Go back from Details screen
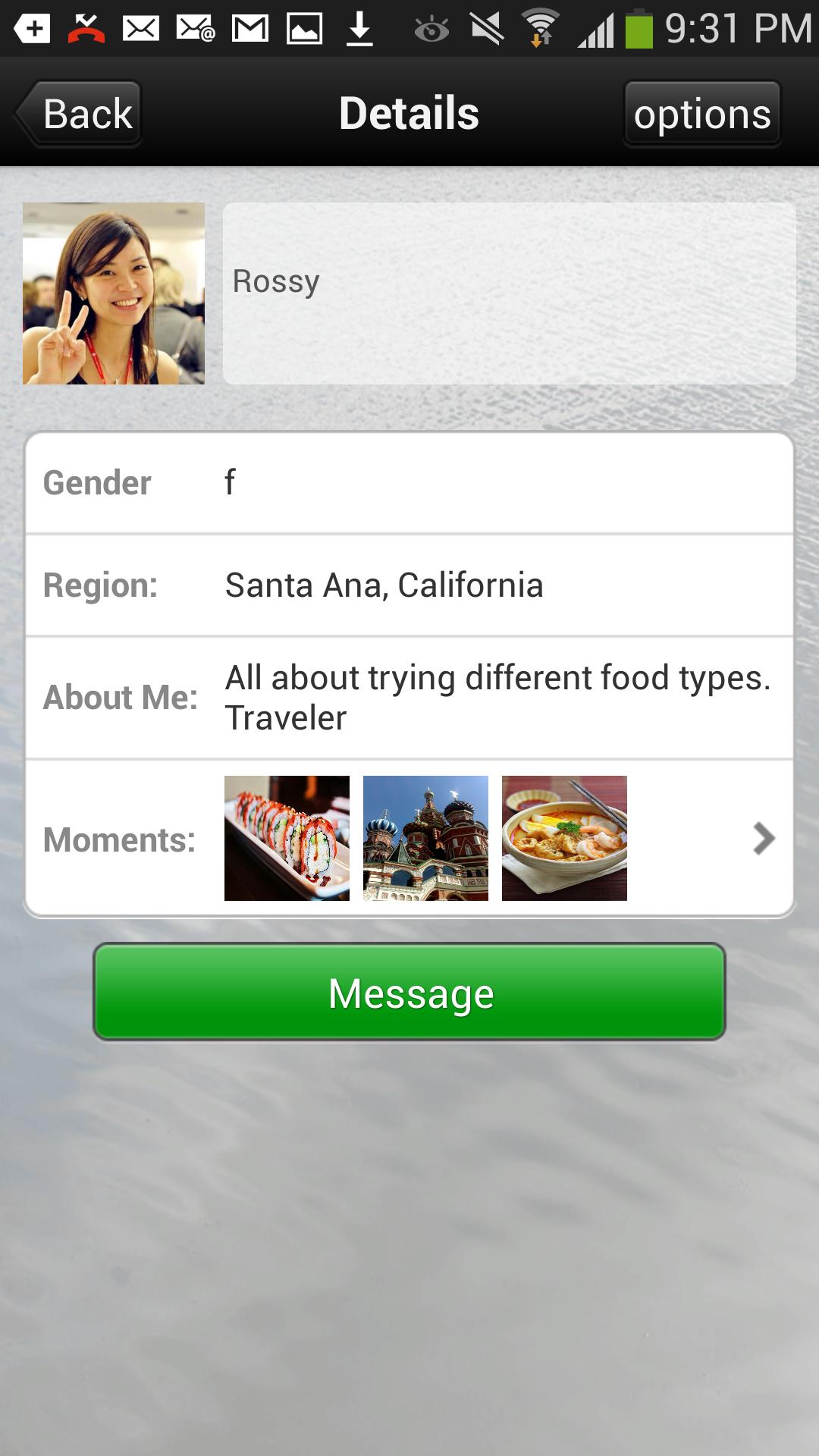 [80, 114]
